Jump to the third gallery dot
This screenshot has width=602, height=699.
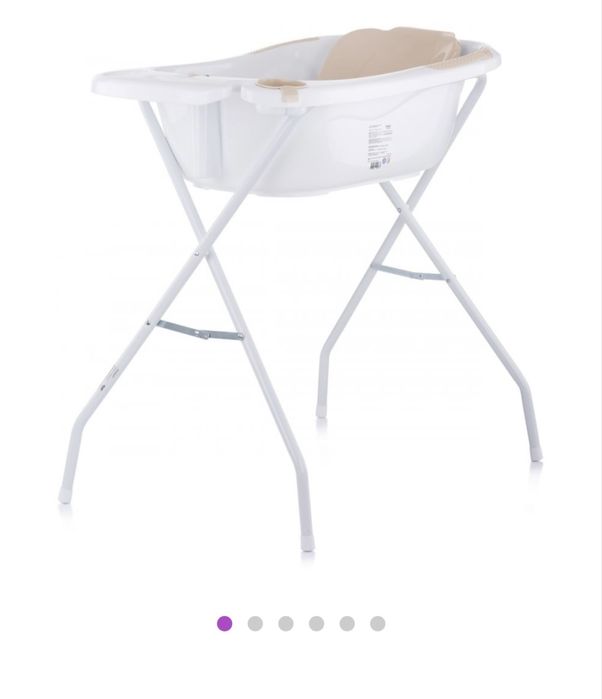[x=286, y=623]
